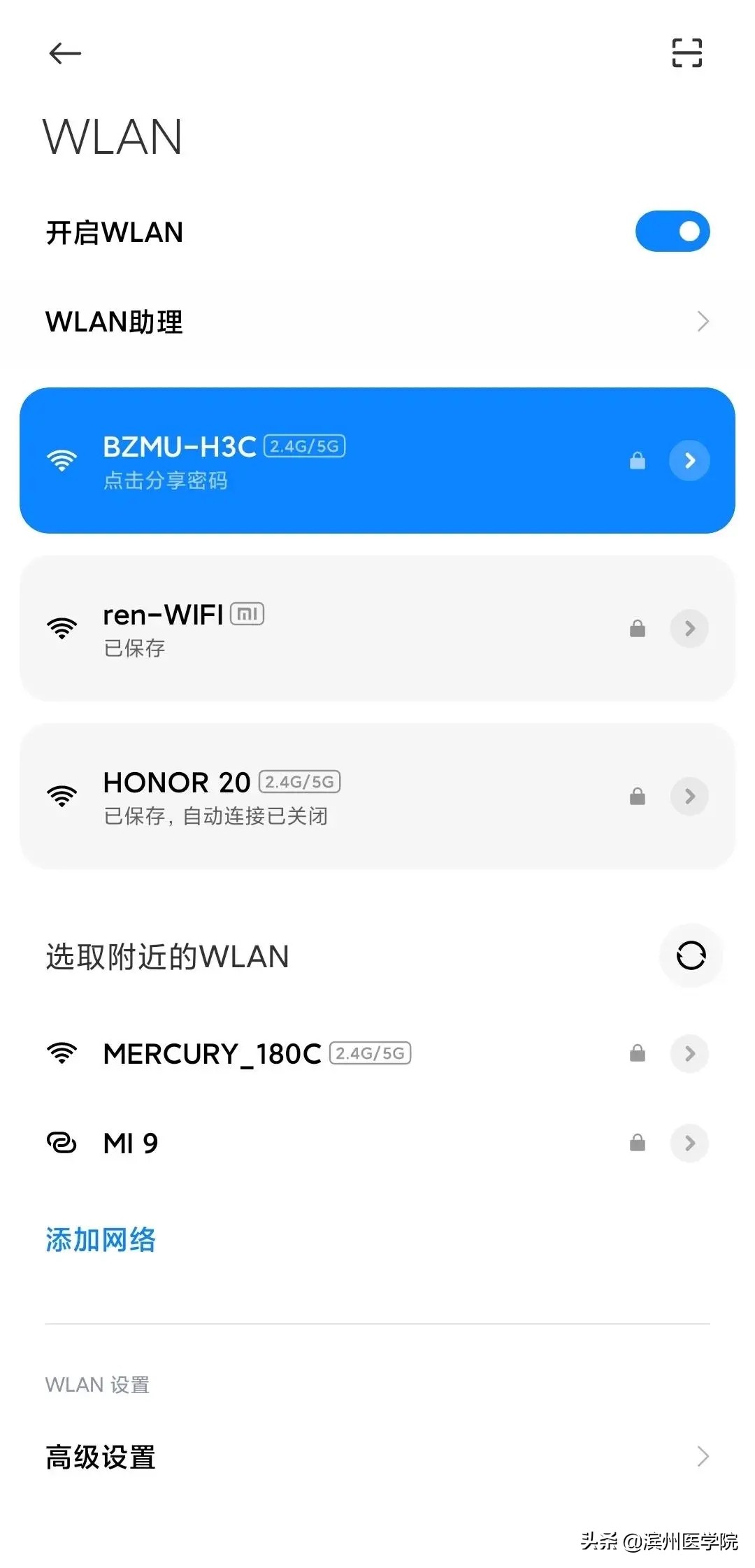
Task: Click the lock icon beside MERCURY_180C
Action: [637, 1053]
